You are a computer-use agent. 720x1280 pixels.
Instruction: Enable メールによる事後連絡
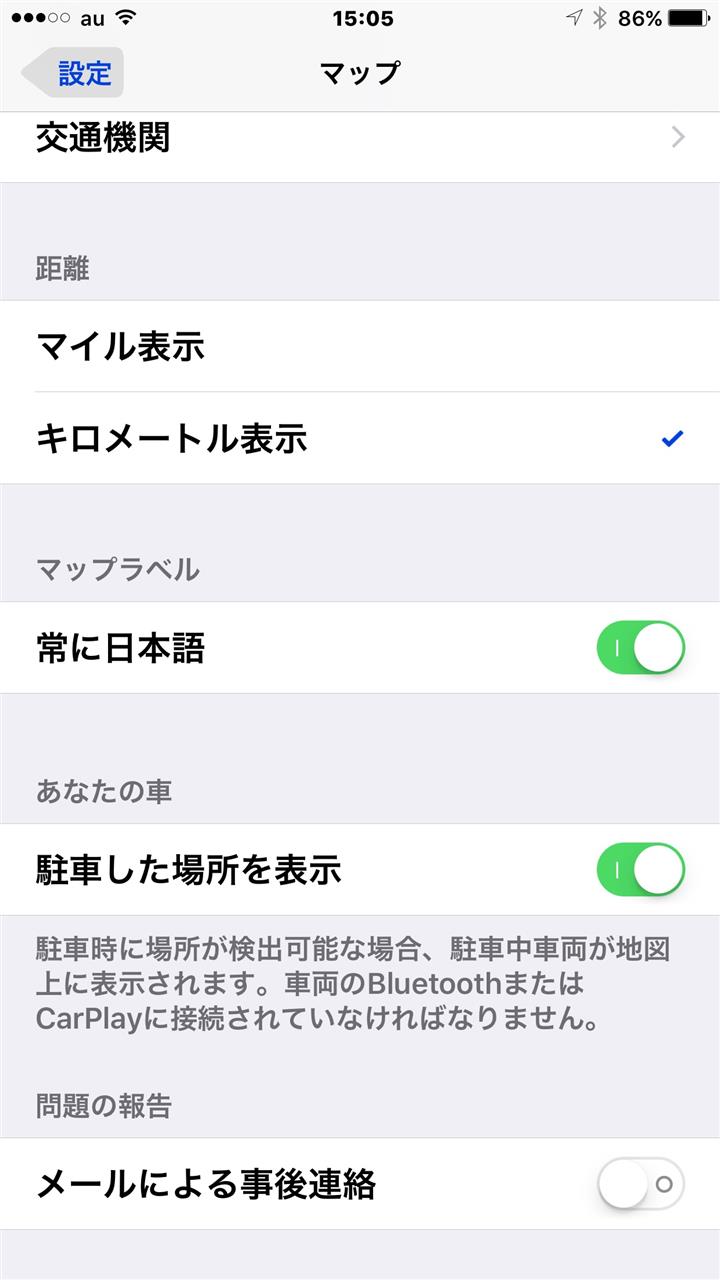pyautogui.click(x=641, y=1184)
